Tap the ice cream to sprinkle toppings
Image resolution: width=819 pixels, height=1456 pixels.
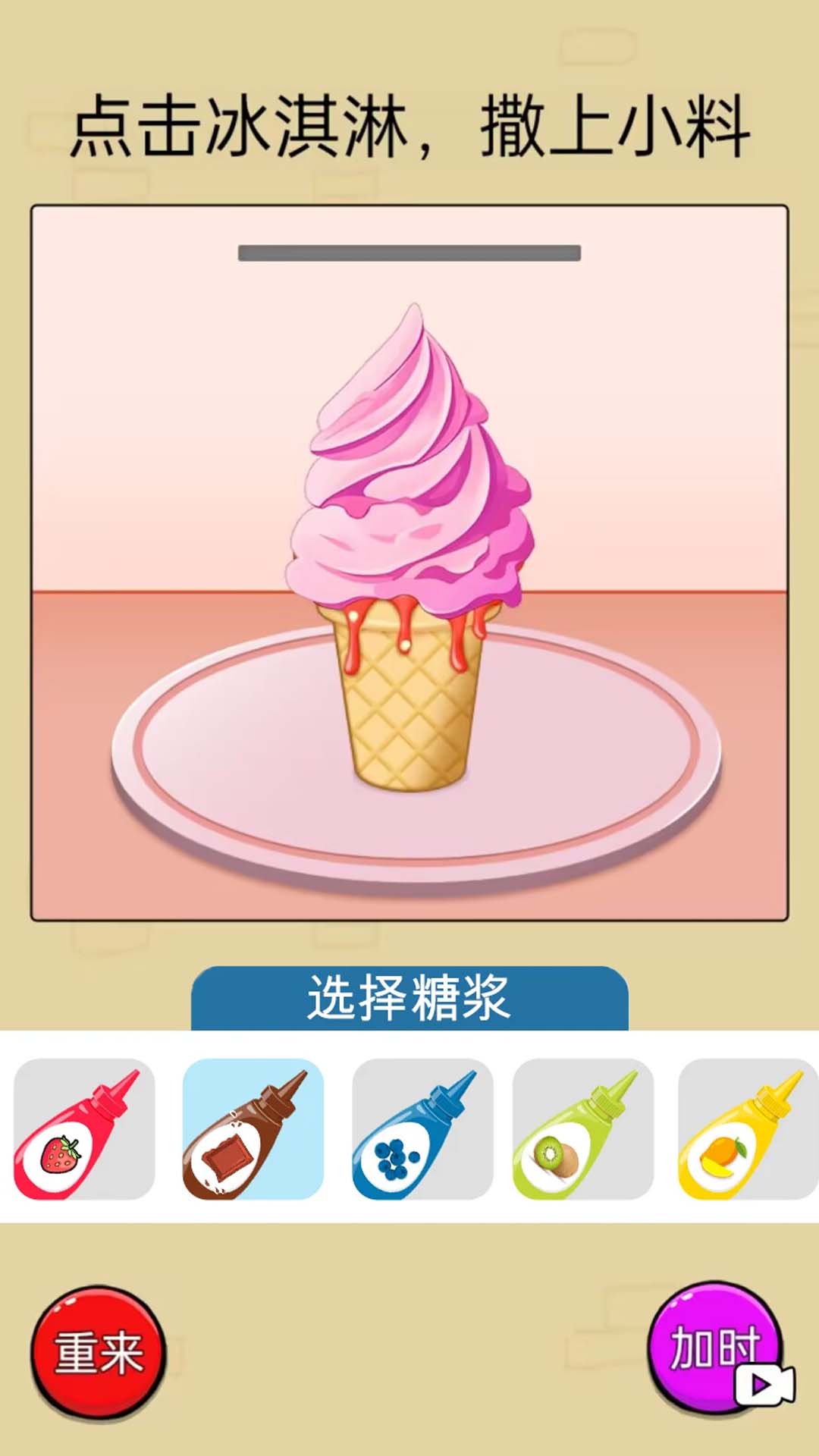pos(409,493)
